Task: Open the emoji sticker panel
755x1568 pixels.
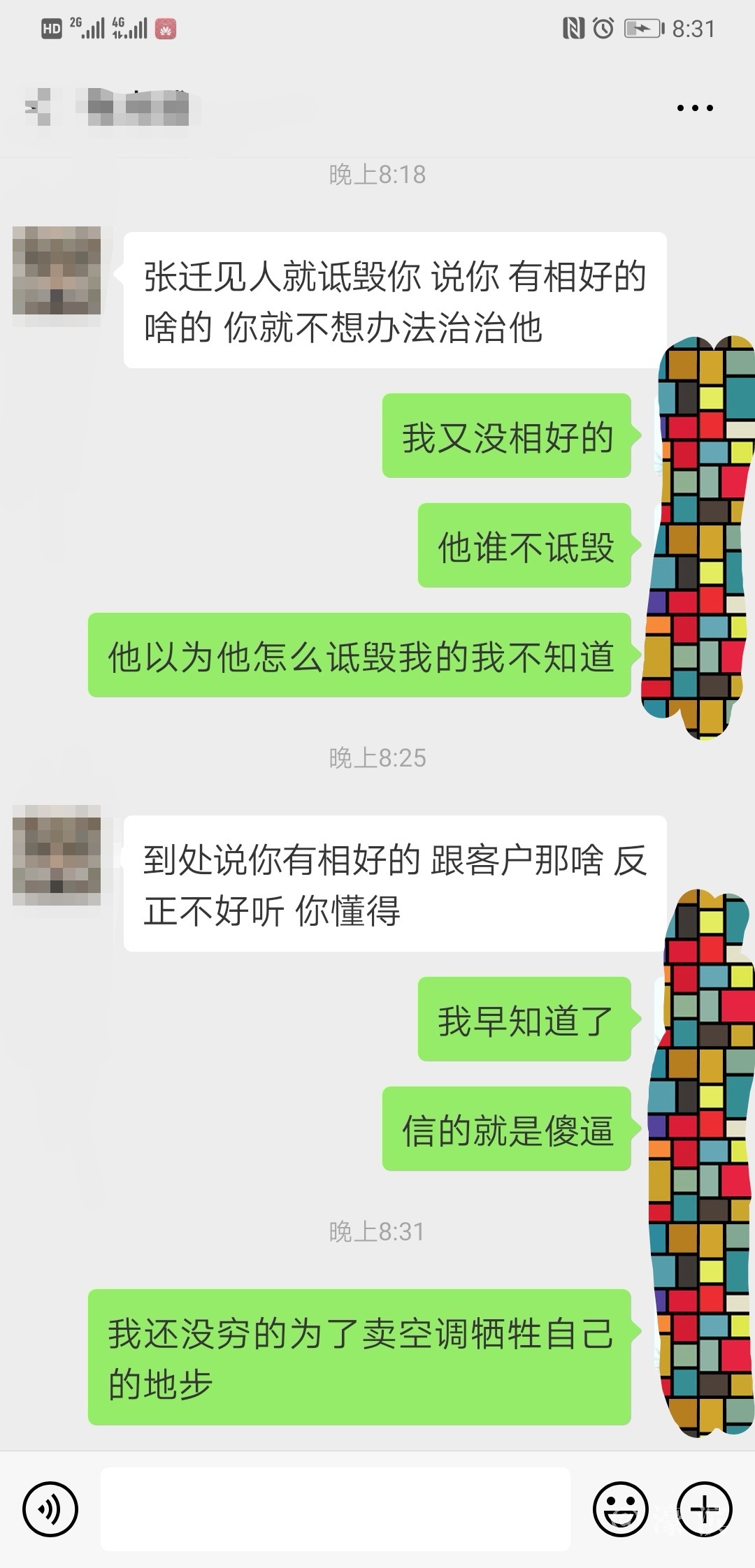Action: click(x=620, y=1509)
